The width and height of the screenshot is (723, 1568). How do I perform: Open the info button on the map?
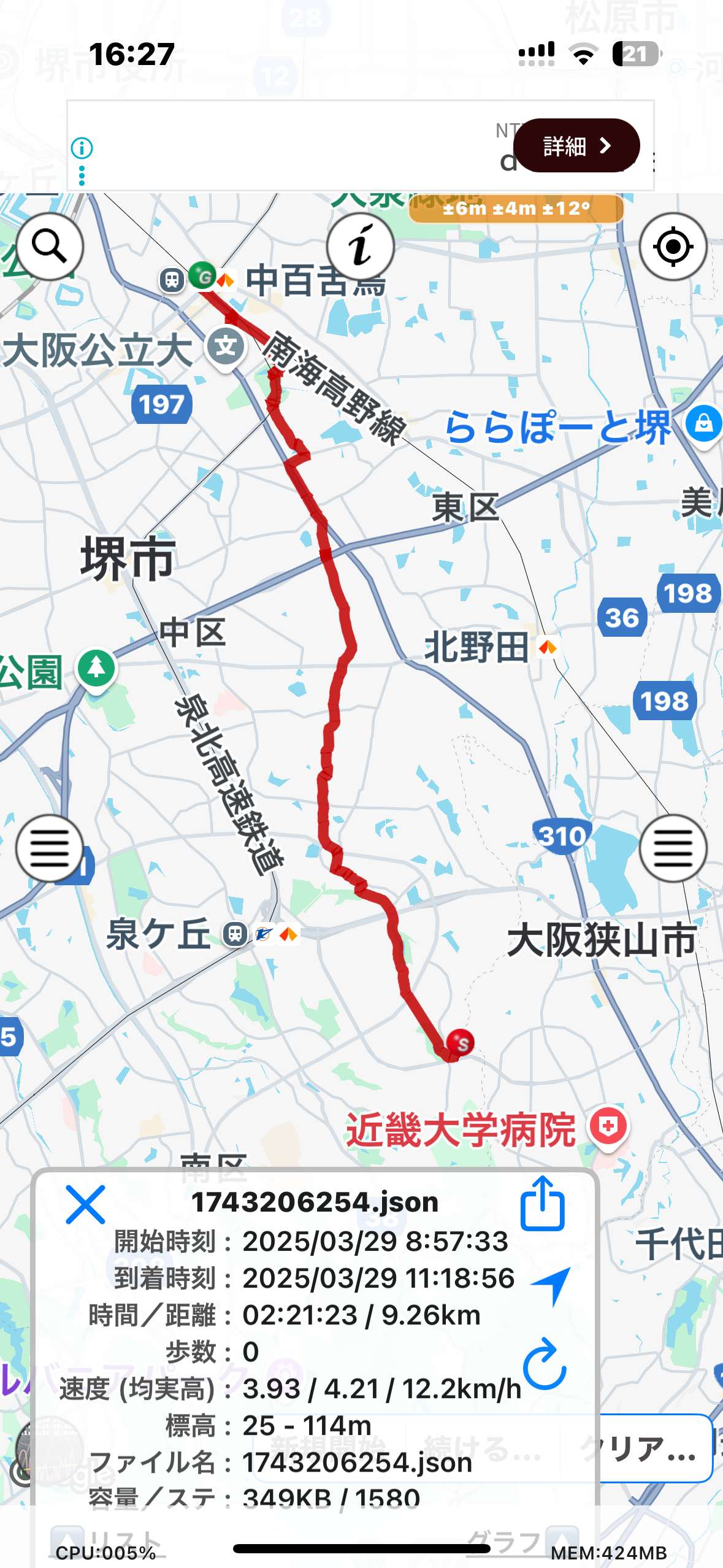click(360, 247)
